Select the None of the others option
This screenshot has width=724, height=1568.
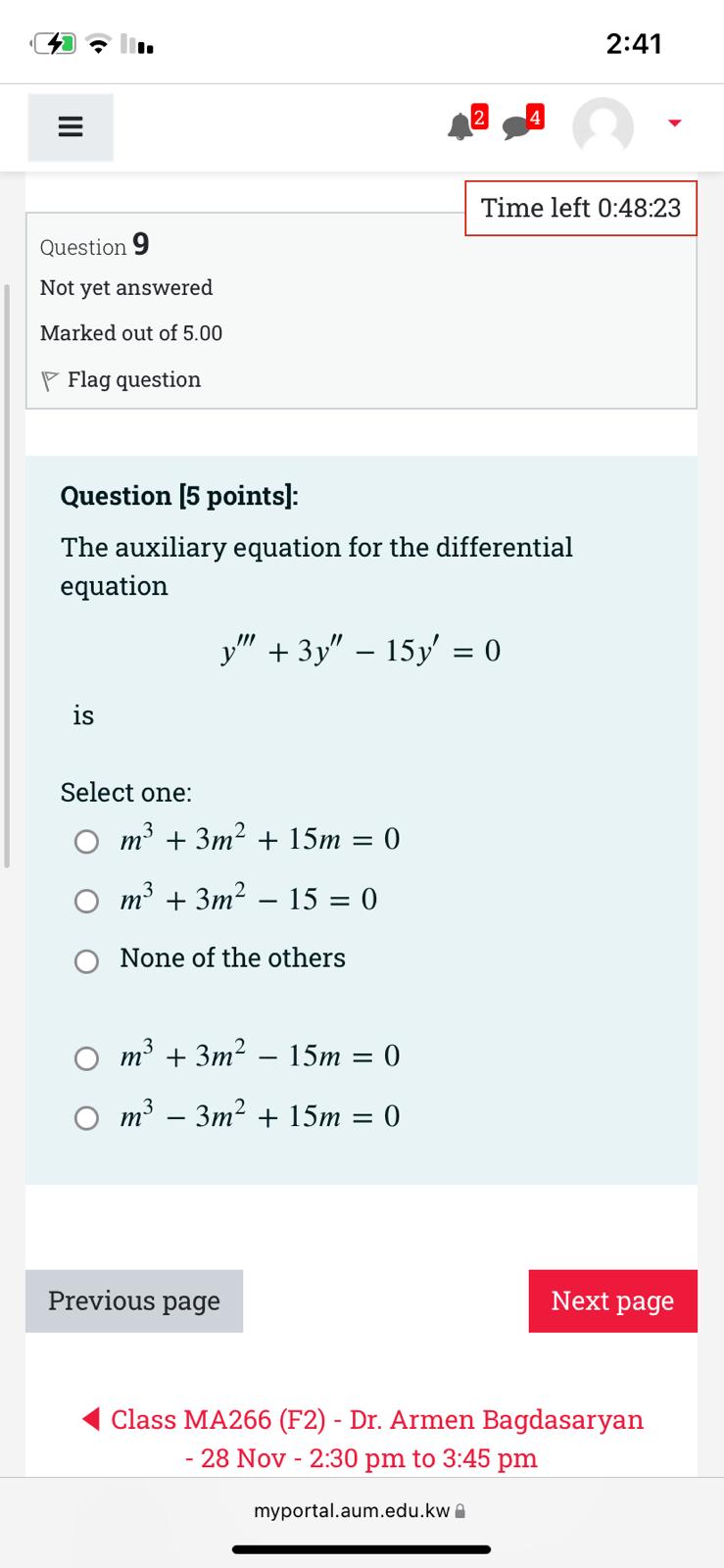pos(86,959)
